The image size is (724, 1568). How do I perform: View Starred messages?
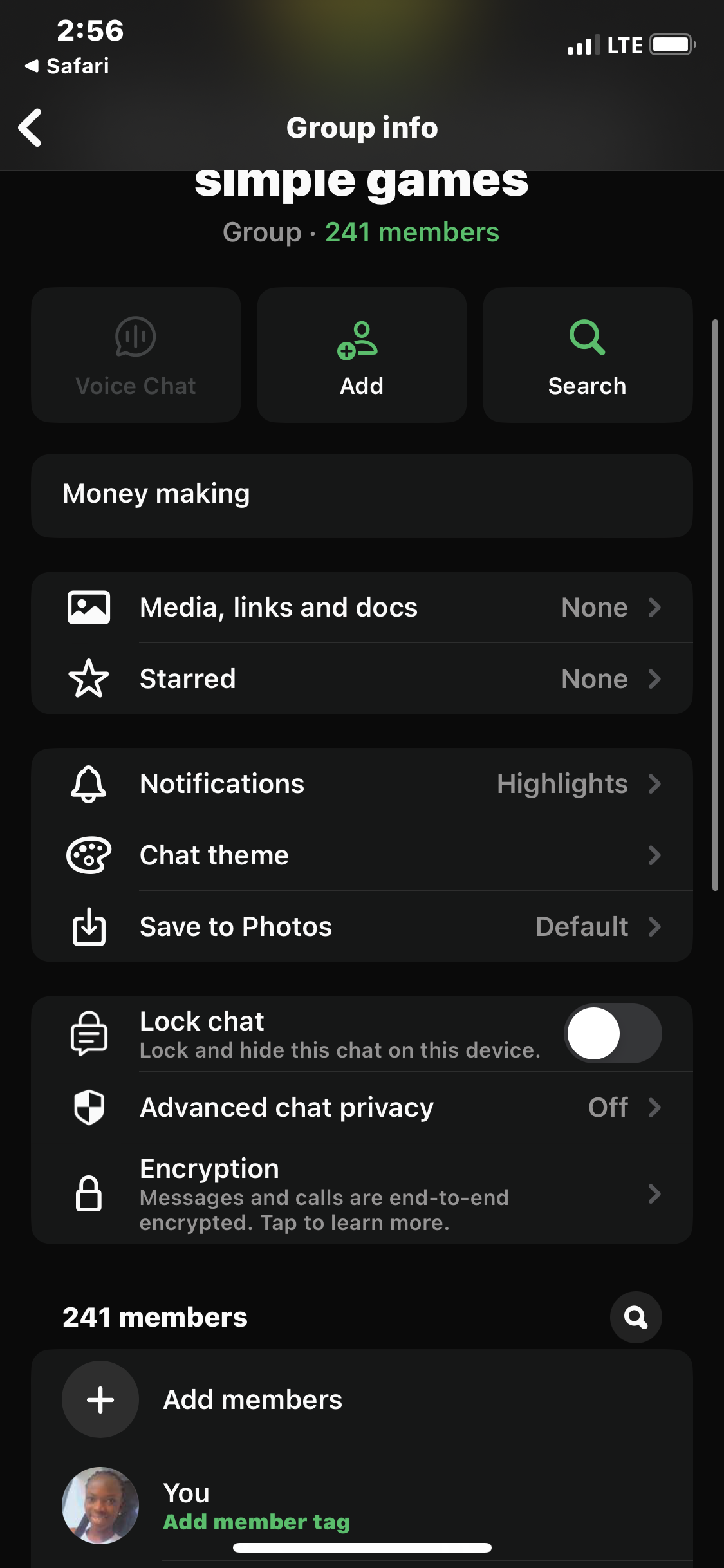[x=362, y=679]
